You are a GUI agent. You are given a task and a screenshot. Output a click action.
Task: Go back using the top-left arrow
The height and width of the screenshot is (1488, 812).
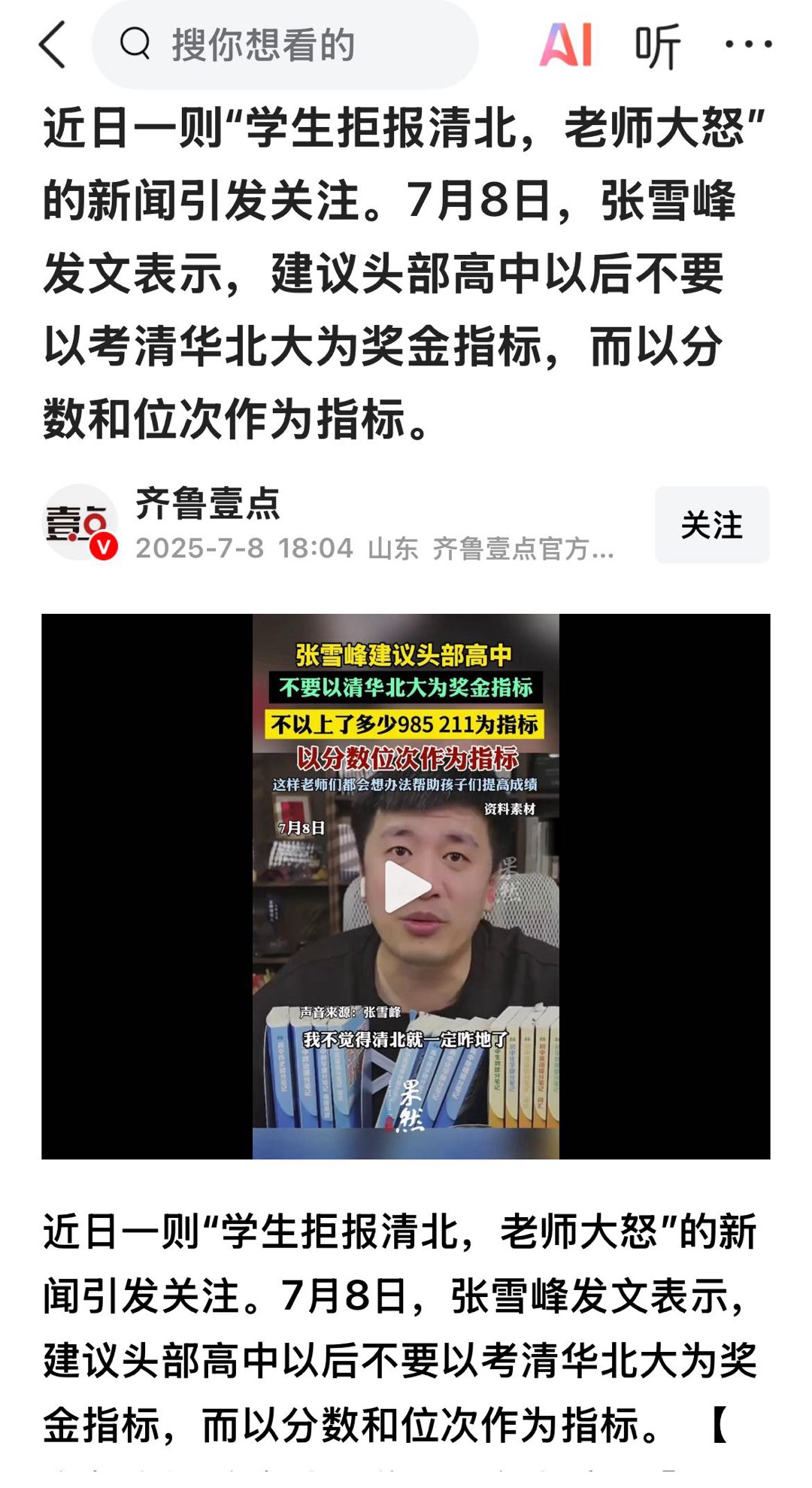click(x=53, y=45)
